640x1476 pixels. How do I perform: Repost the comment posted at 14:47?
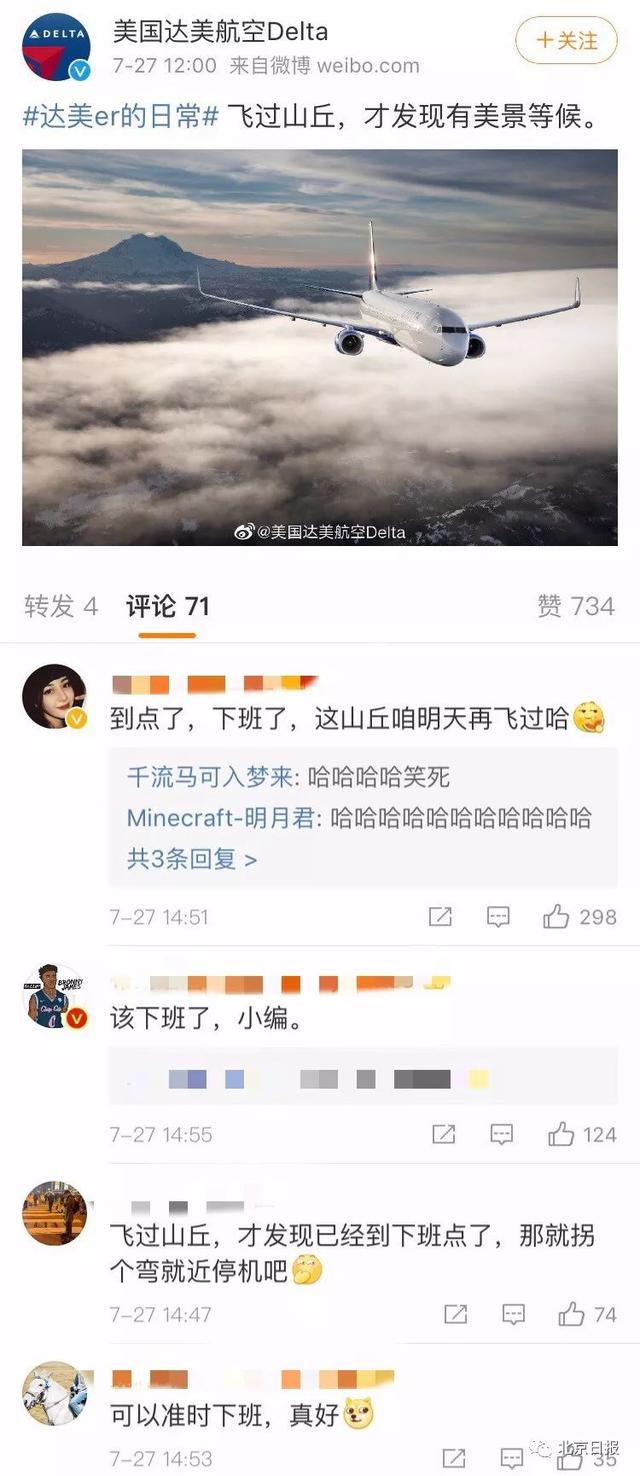(x=455, y=1314)
